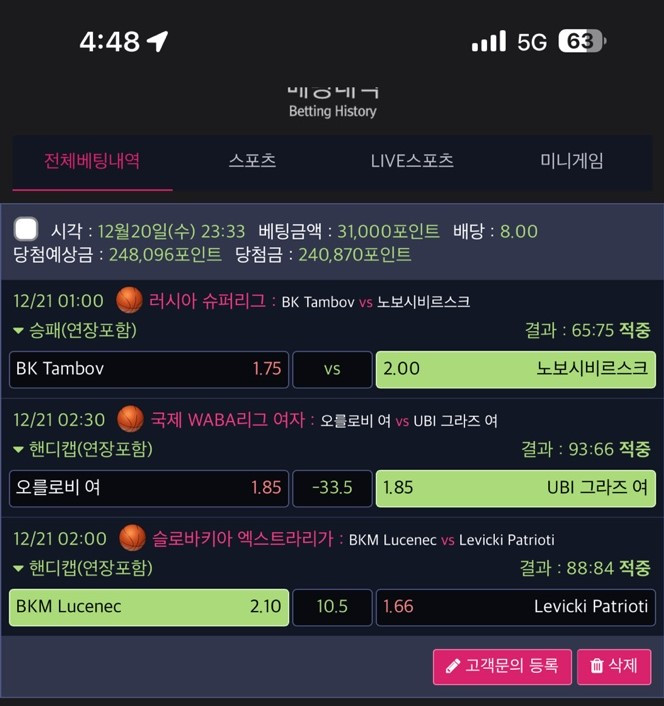
Task: Select the 미니게임 tab
Action: [571, 161]
